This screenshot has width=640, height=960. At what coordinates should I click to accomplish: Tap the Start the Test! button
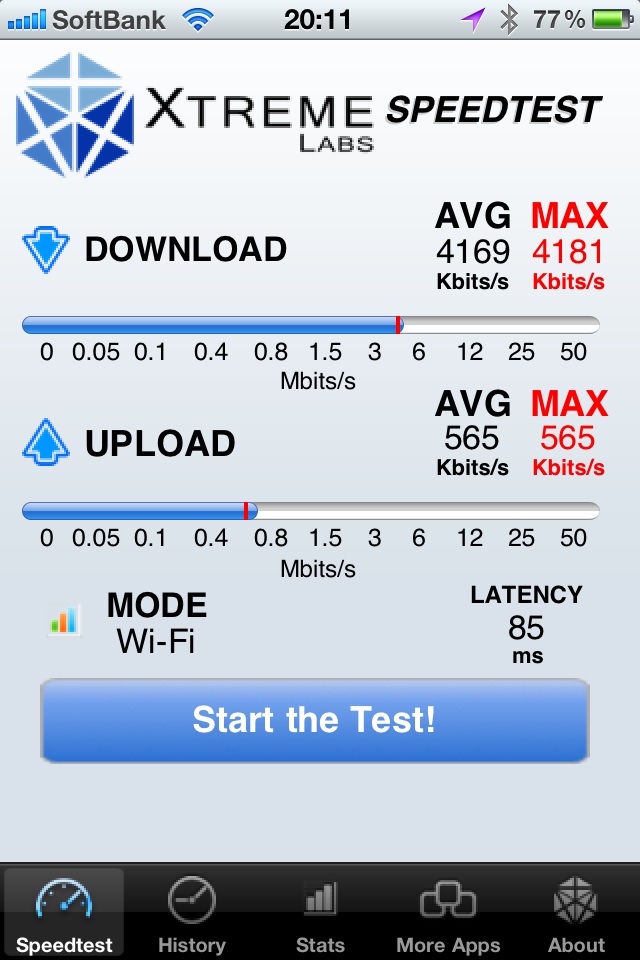[x=314, y=720]
